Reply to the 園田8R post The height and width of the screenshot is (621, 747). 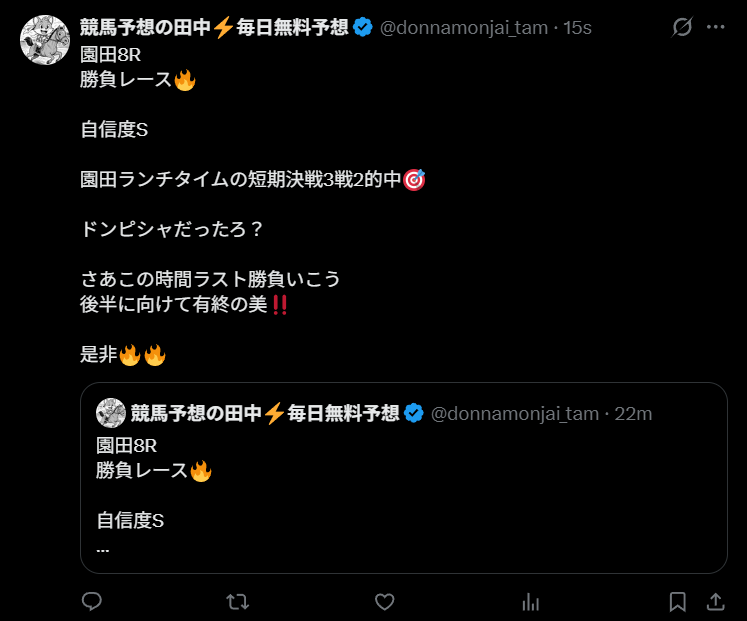coord(92,601)
